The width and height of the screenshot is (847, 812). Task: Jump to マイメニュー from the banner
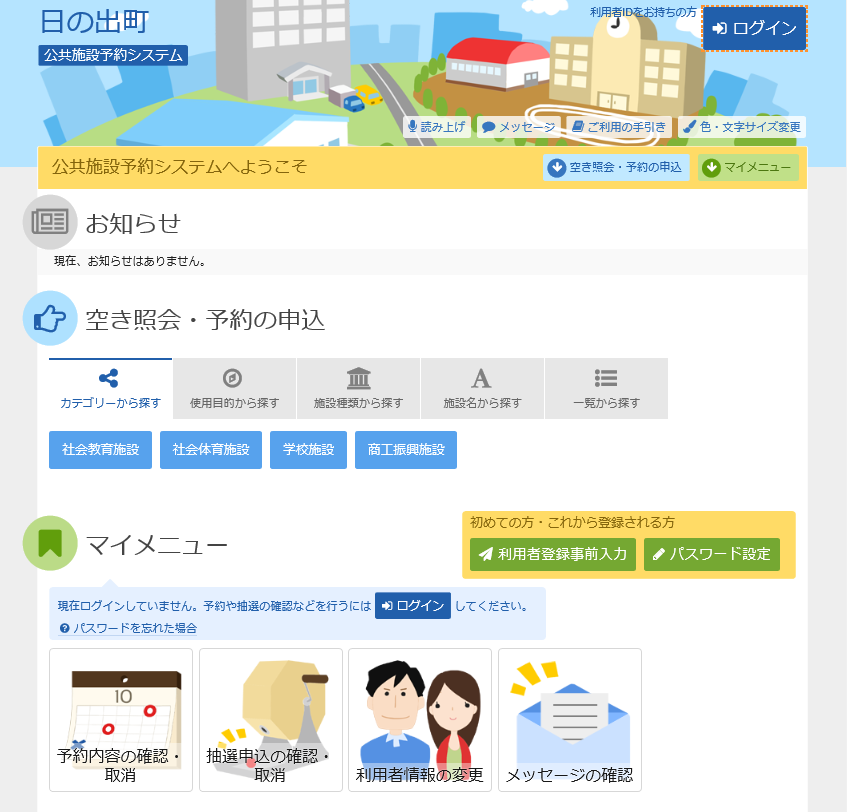coord(747,168)
